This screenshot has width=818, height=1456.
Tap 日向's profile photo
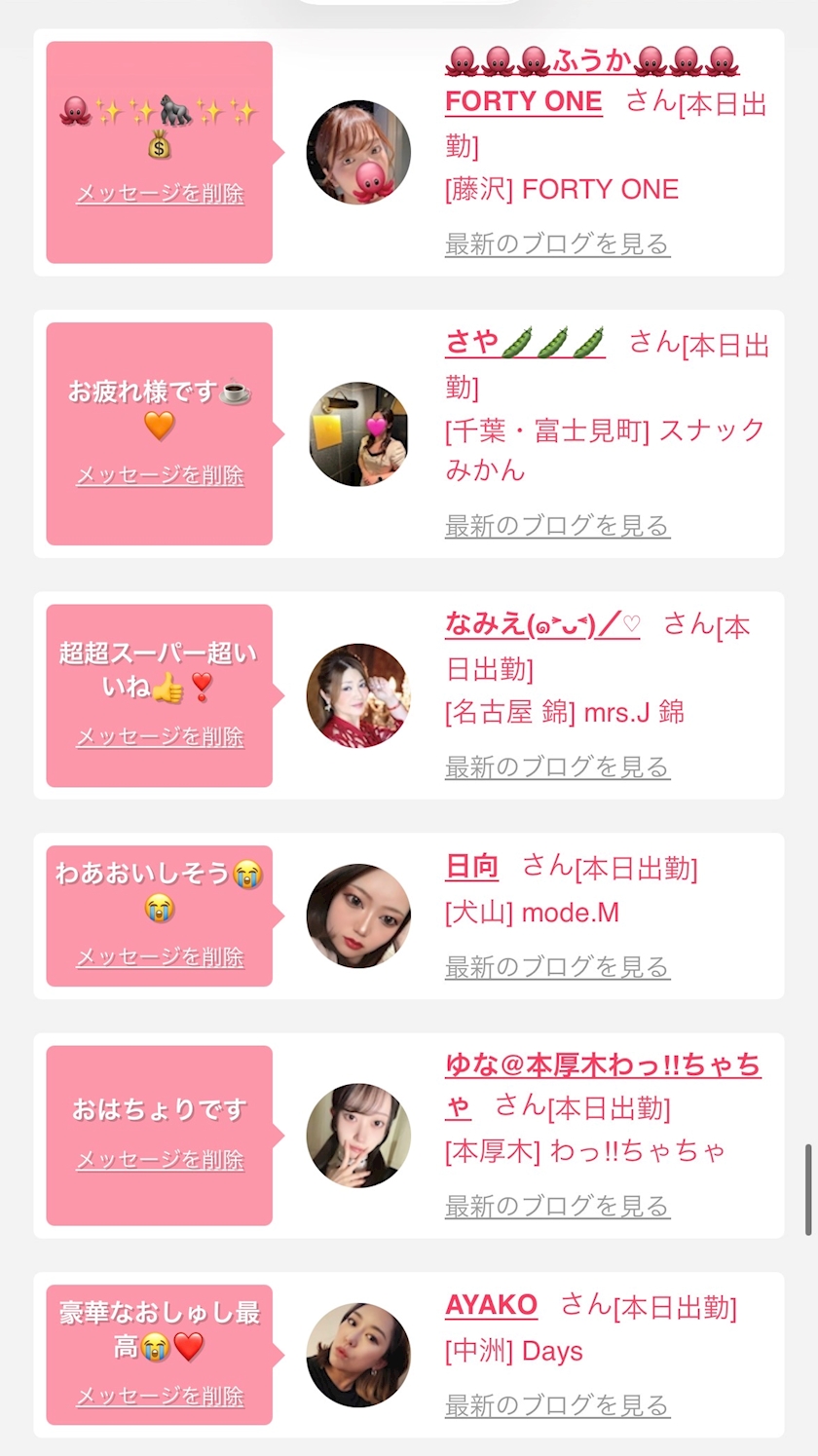point(358,915)
